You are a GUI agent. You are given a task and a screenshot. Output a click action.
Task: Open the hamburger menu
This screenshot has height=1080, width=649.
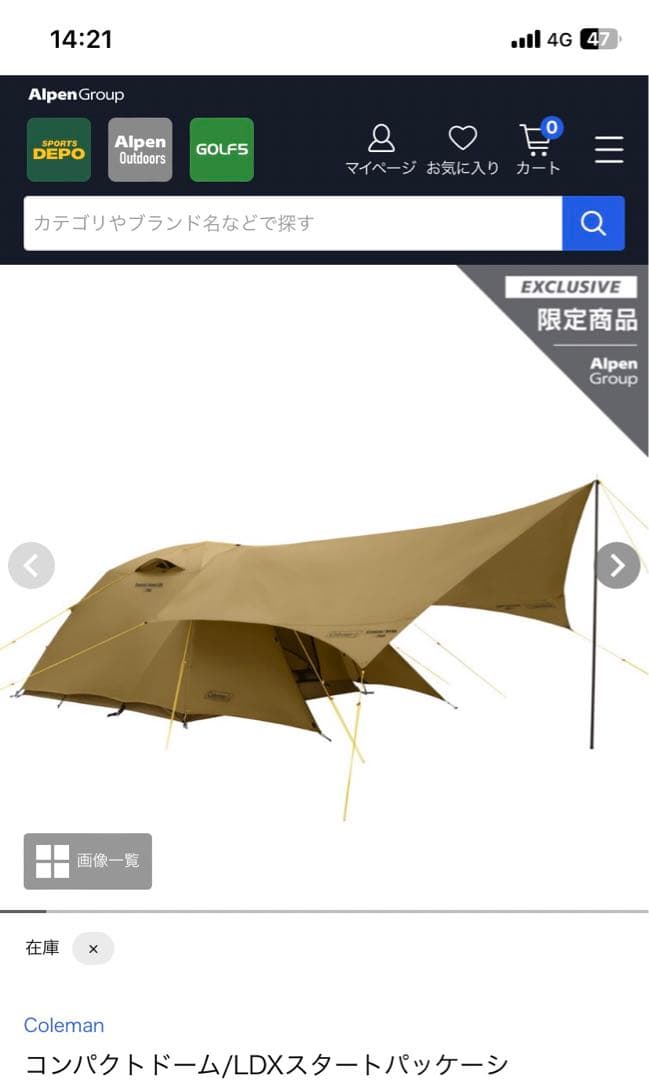(x=608, y=149)
